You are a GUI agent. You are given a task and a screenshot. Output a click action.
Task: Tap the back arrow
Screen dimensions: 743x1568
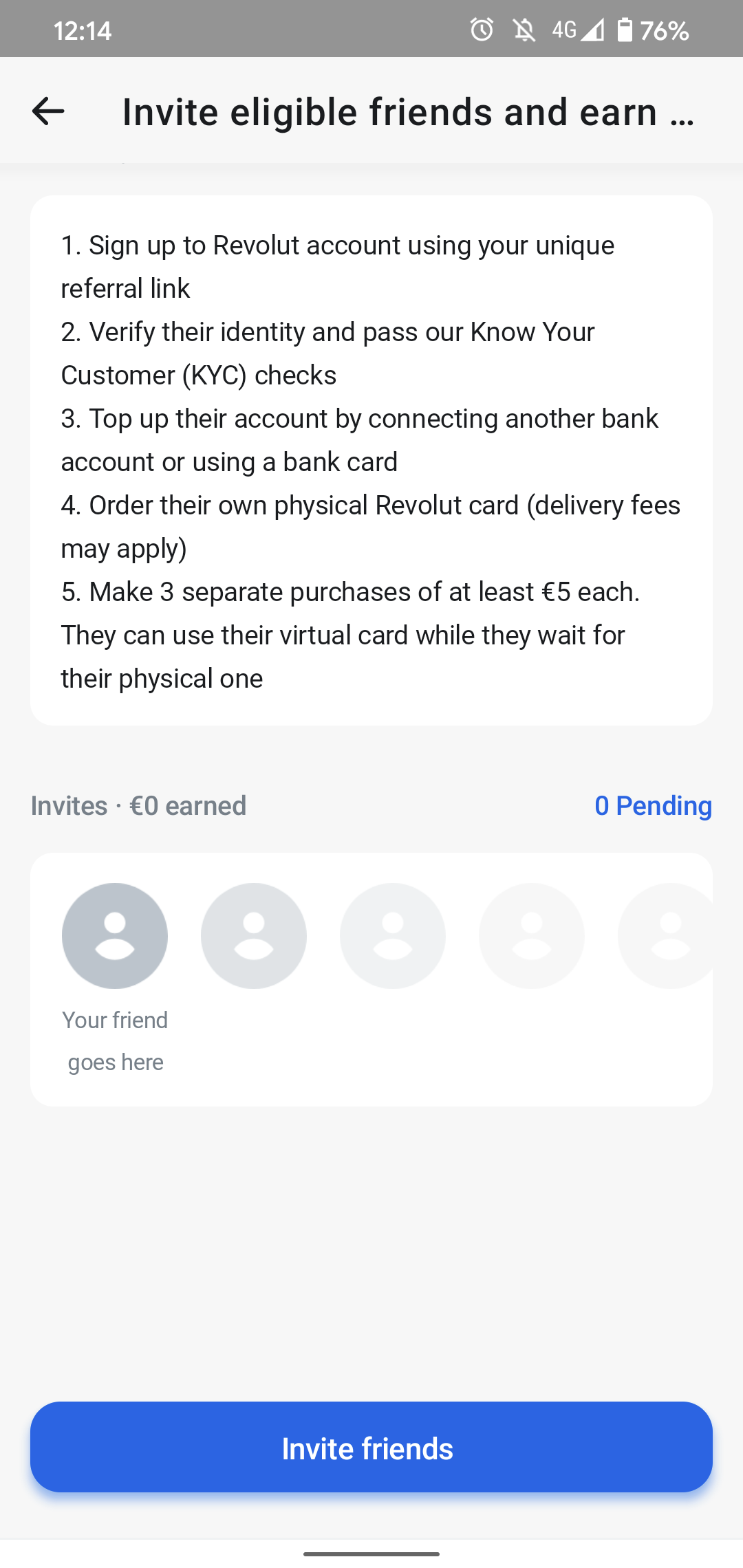click(x=48, y=112)
